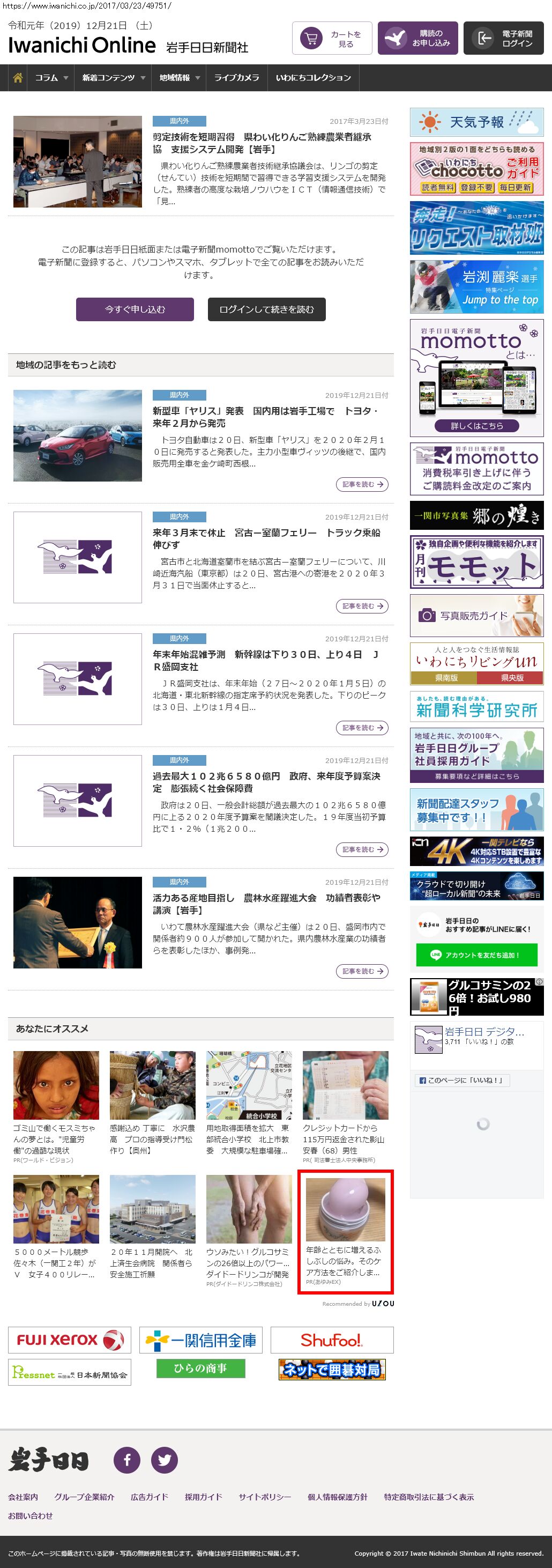The width and height of the screenshot is (552, 1568).
Task: Open the home icon in navigation bar
Action: tap(18, 78)
